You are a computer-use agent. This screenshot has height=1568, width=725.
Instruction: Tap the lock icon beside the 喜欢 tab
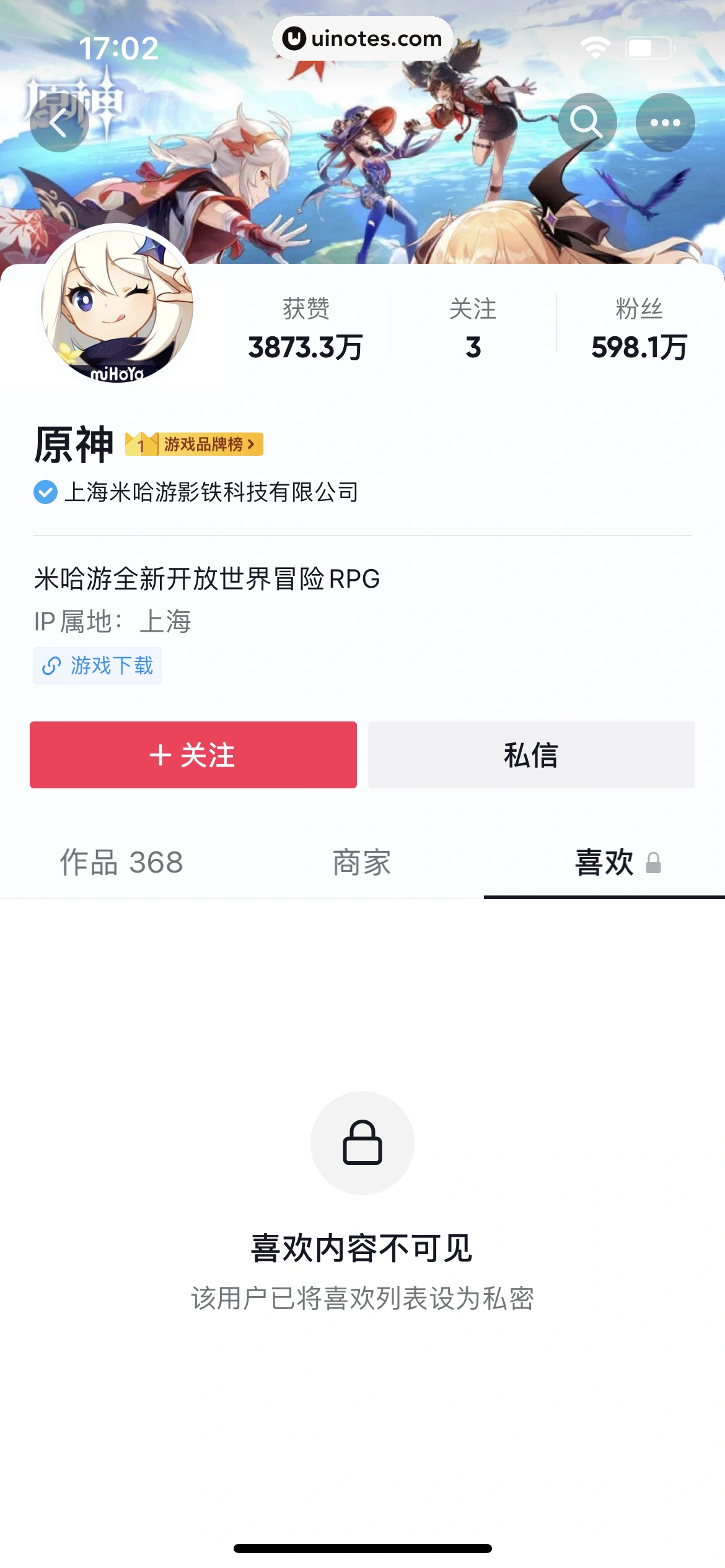point(654,861)
